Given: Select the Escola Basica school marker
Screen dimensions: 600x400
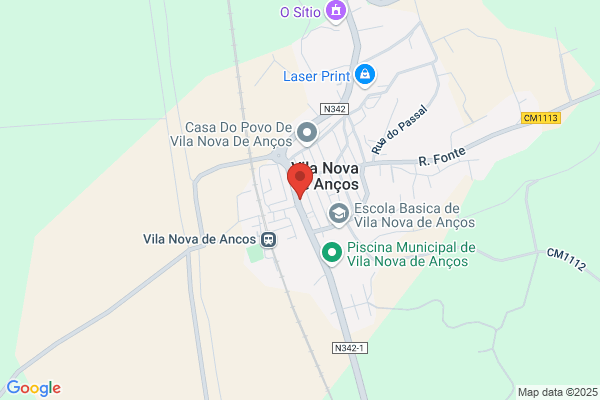Looking at the screenshot, I should pos(339,214).
